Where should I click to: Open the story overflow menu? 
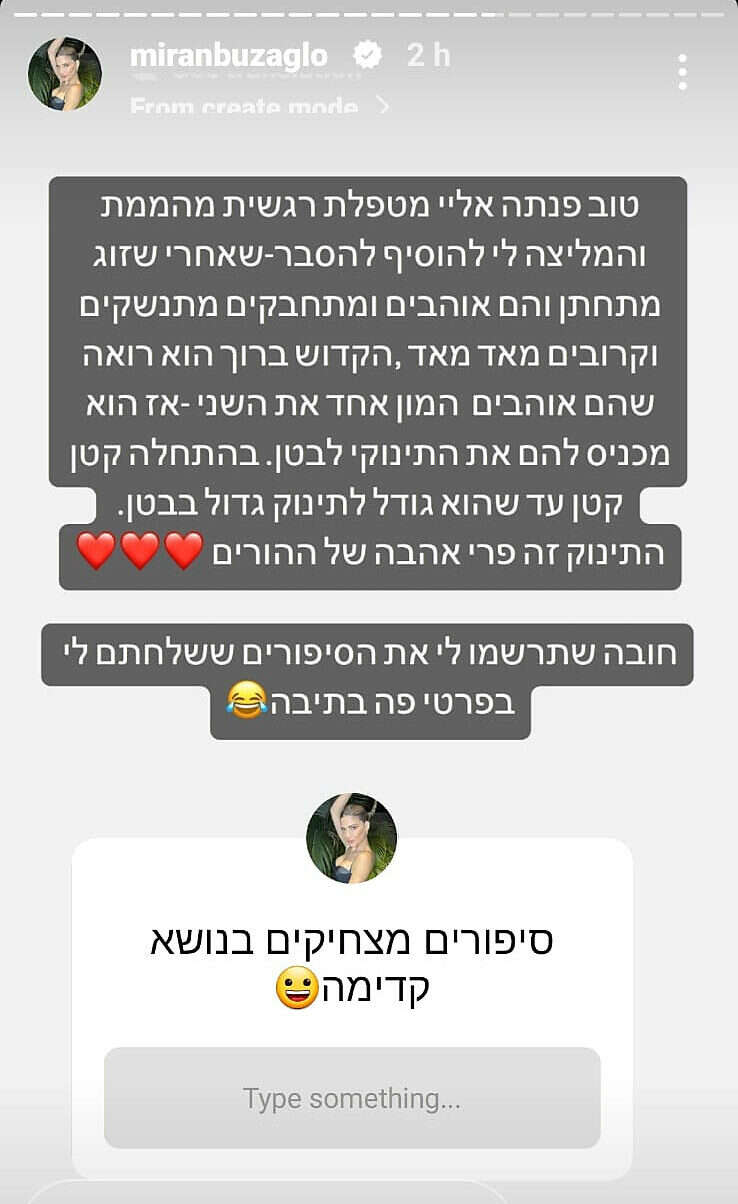click(x=682, y=73)
